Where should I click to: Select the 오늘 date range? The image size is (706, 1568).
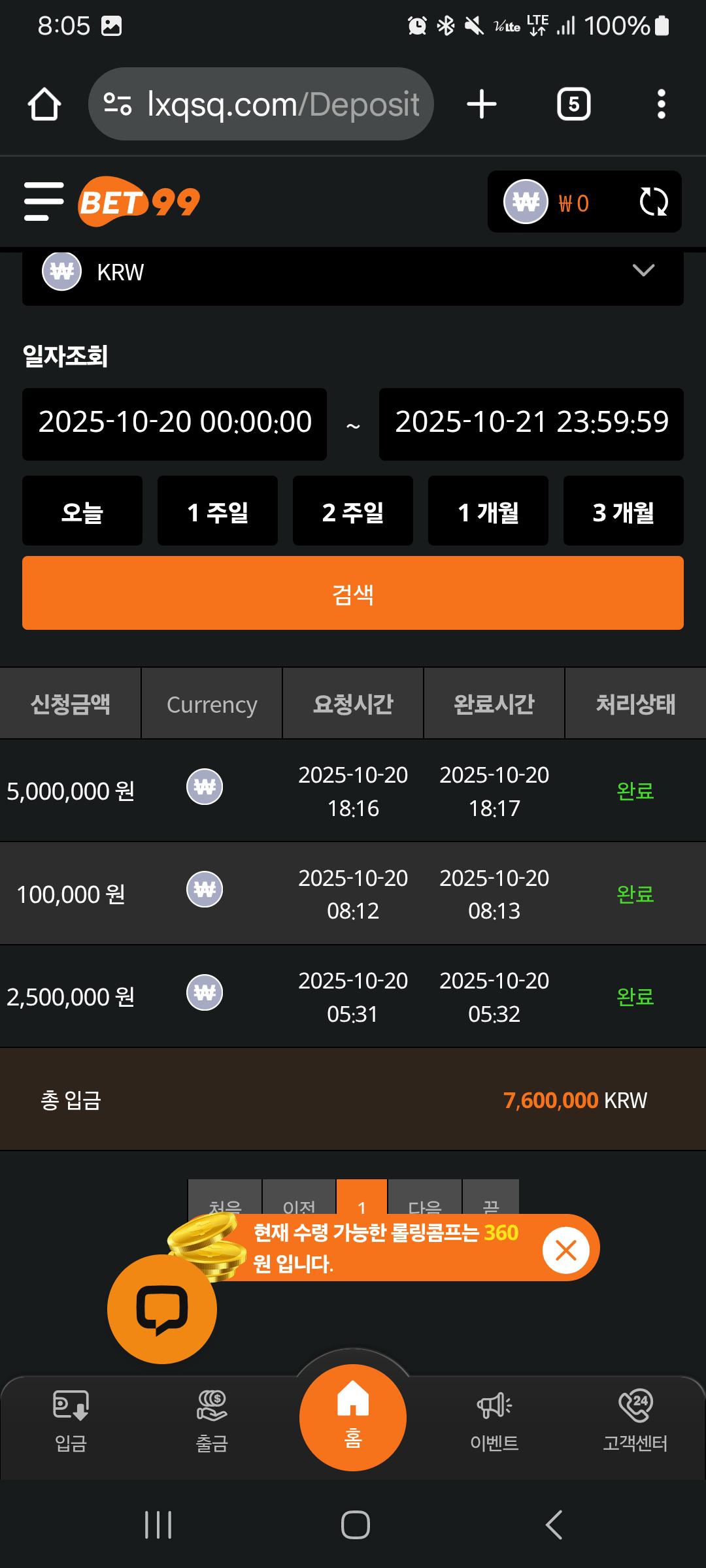82,511
